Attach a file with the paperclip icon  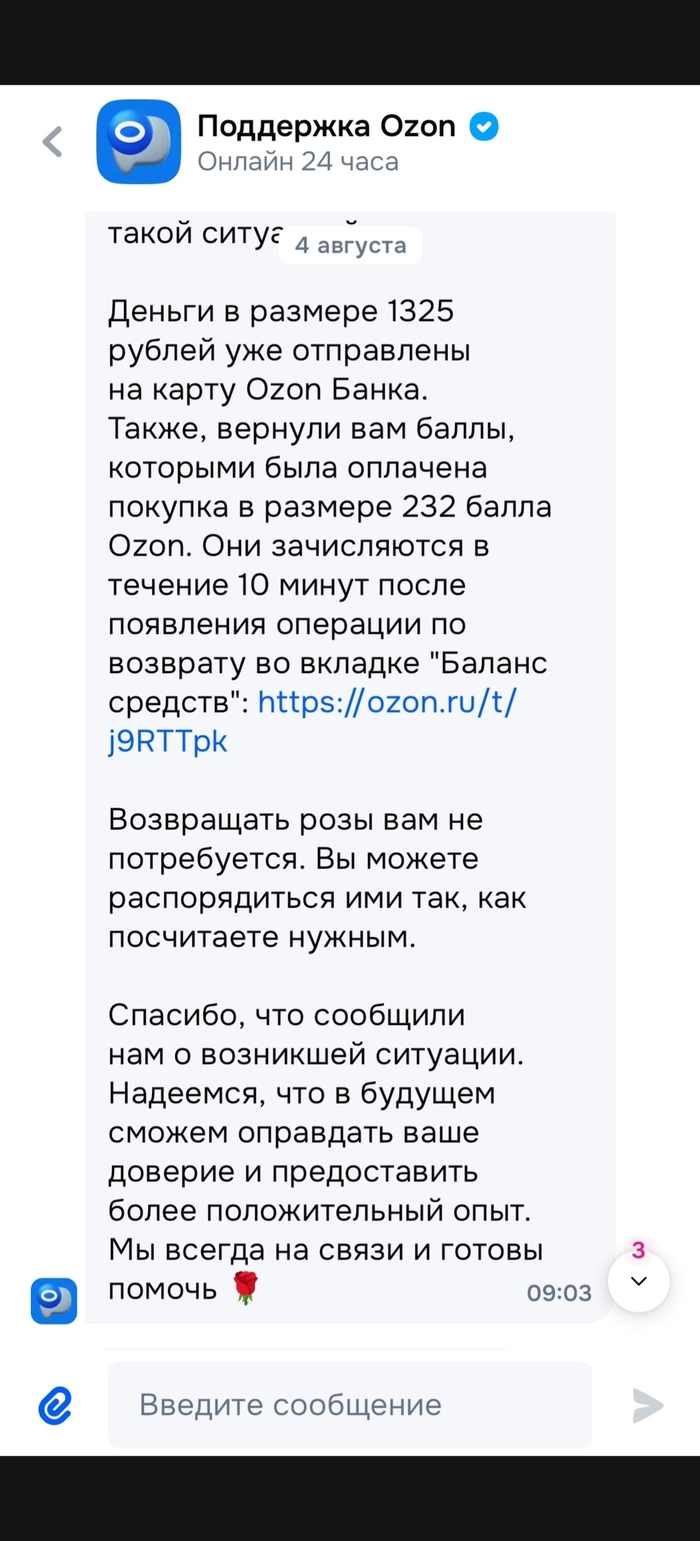click(55, 1405)
